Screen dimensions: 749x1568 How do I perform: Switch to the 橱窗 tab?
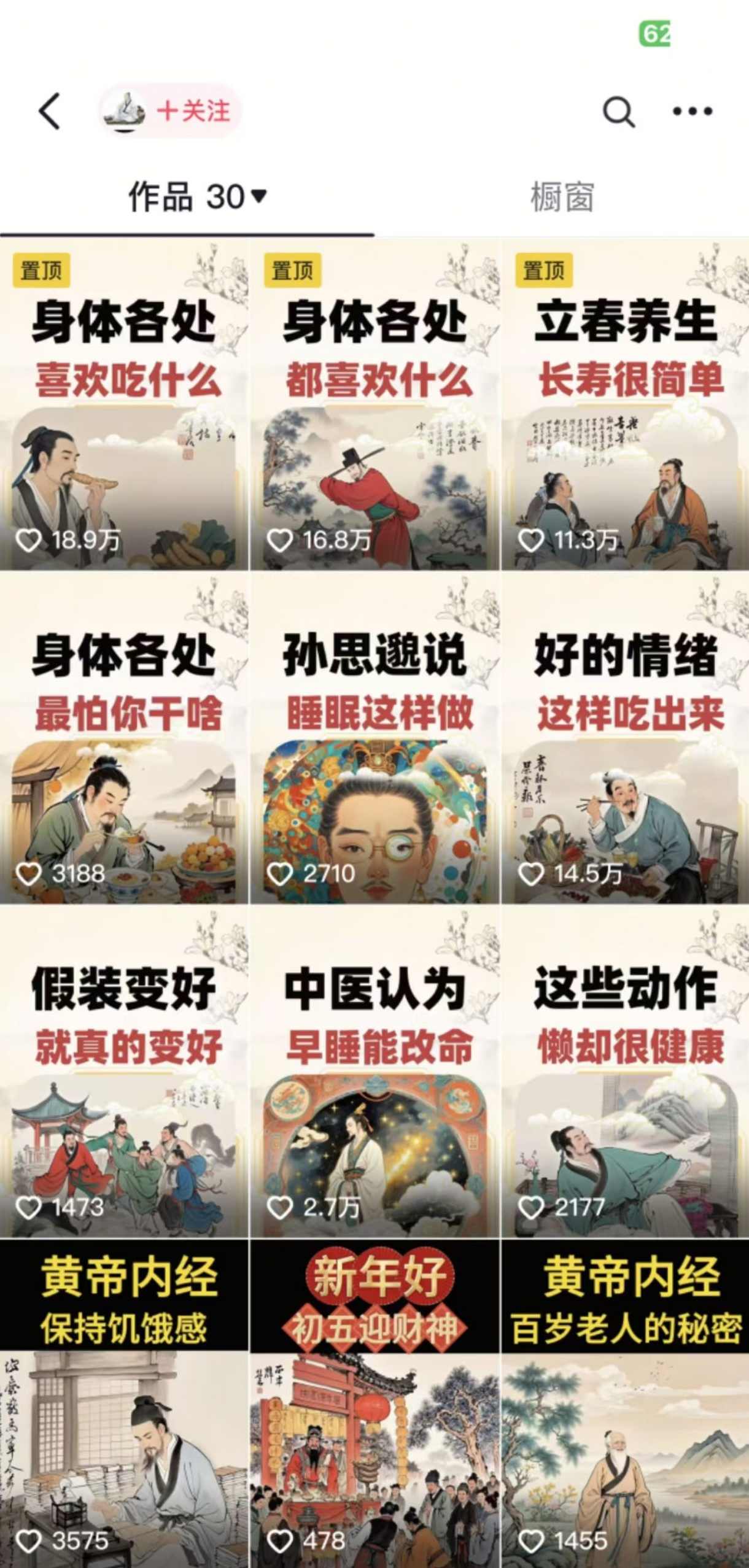click(x=562, y=196)
